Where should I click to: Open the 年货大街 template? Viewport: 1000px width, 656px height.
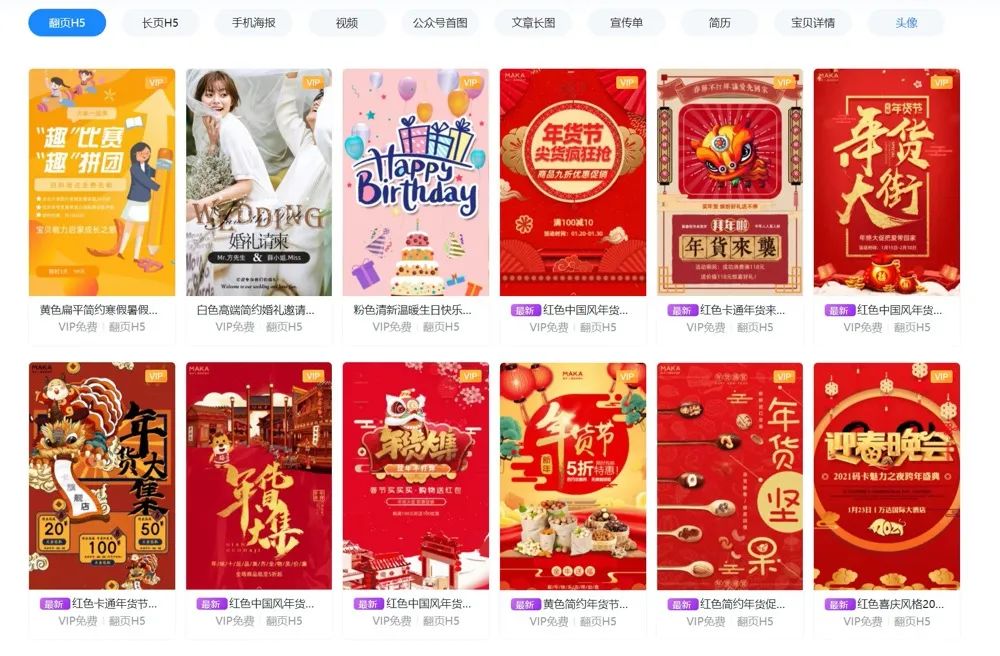pos(887,182)
